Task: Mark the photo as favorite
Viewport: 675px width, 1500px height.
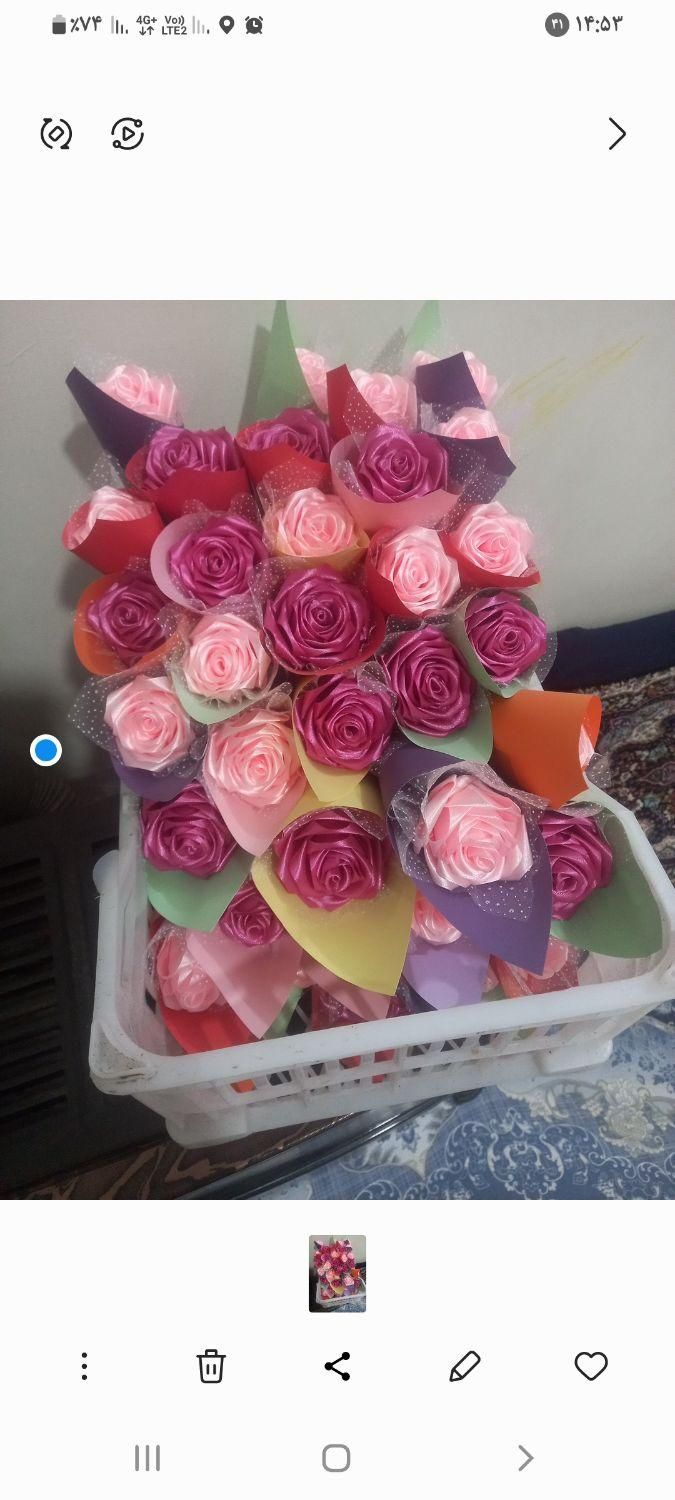Action: point(591,1366)
